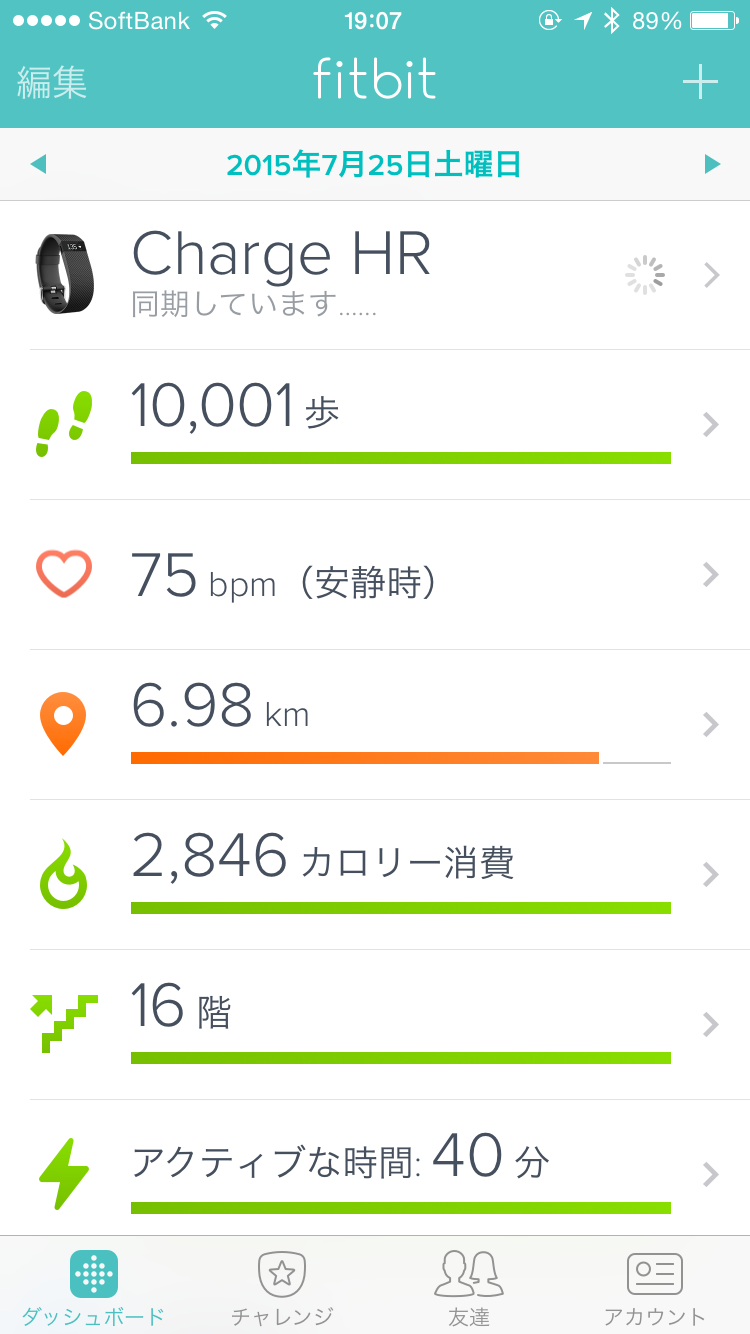Open the Charge HR device row
This screenshot has width=750, height=1334.
click(375, 274)
